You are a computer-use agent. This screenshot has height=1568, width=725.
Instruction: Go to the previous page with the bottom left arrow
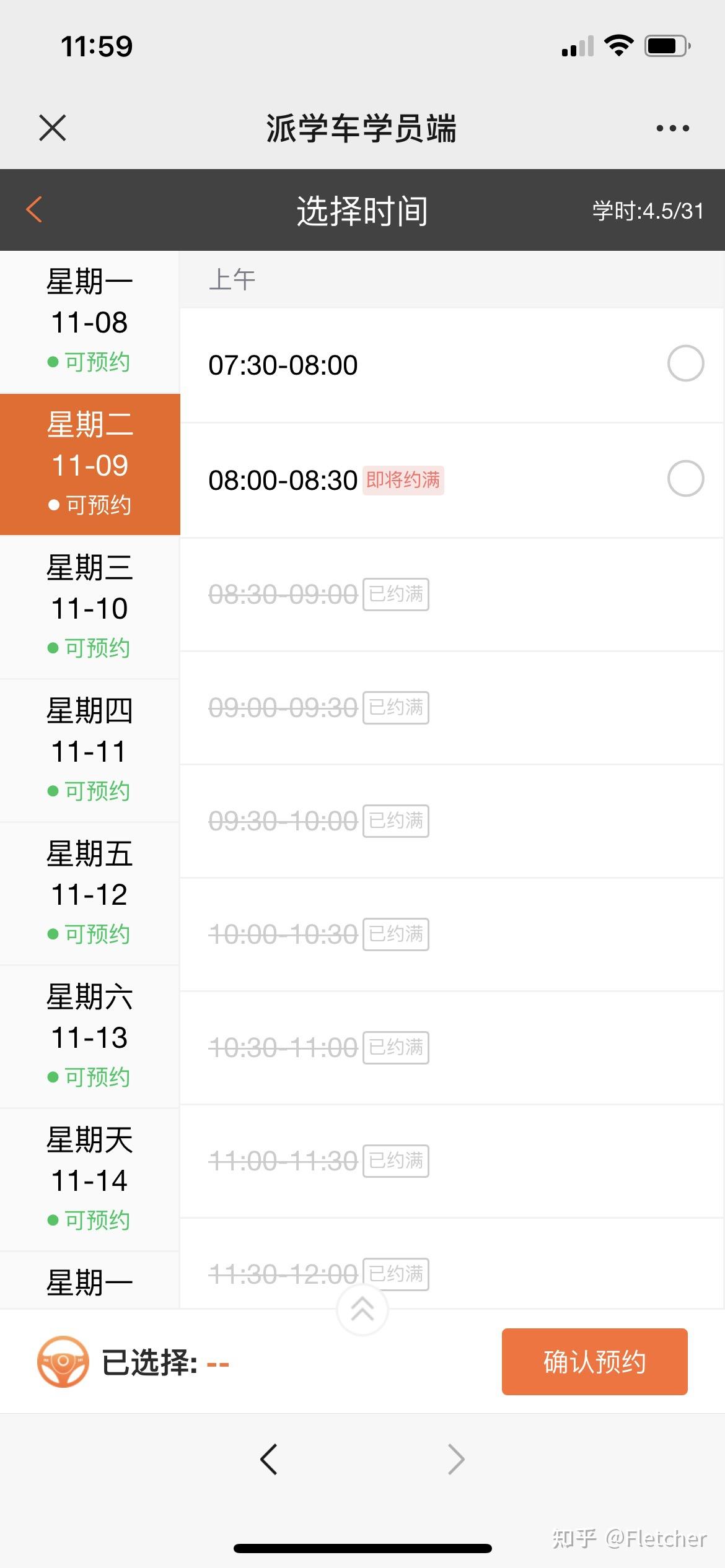[269, 1460]
